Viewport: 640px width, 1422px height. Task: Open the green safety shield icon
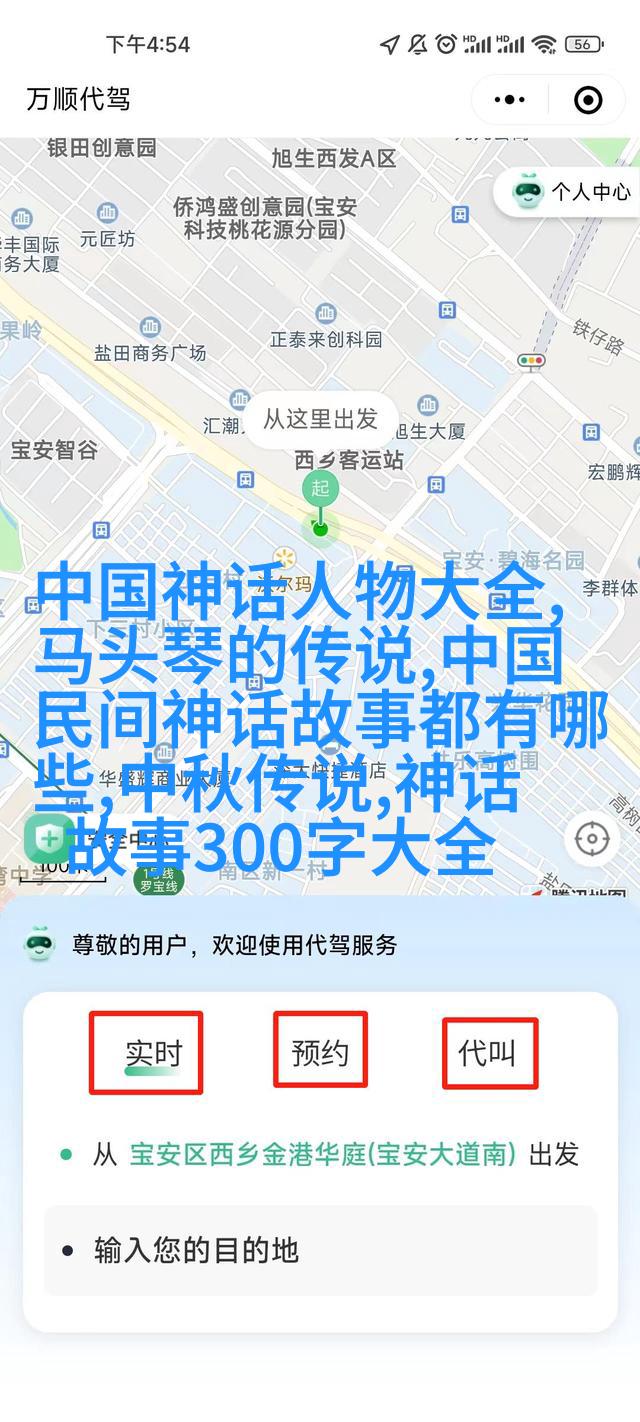coord(49,837)
